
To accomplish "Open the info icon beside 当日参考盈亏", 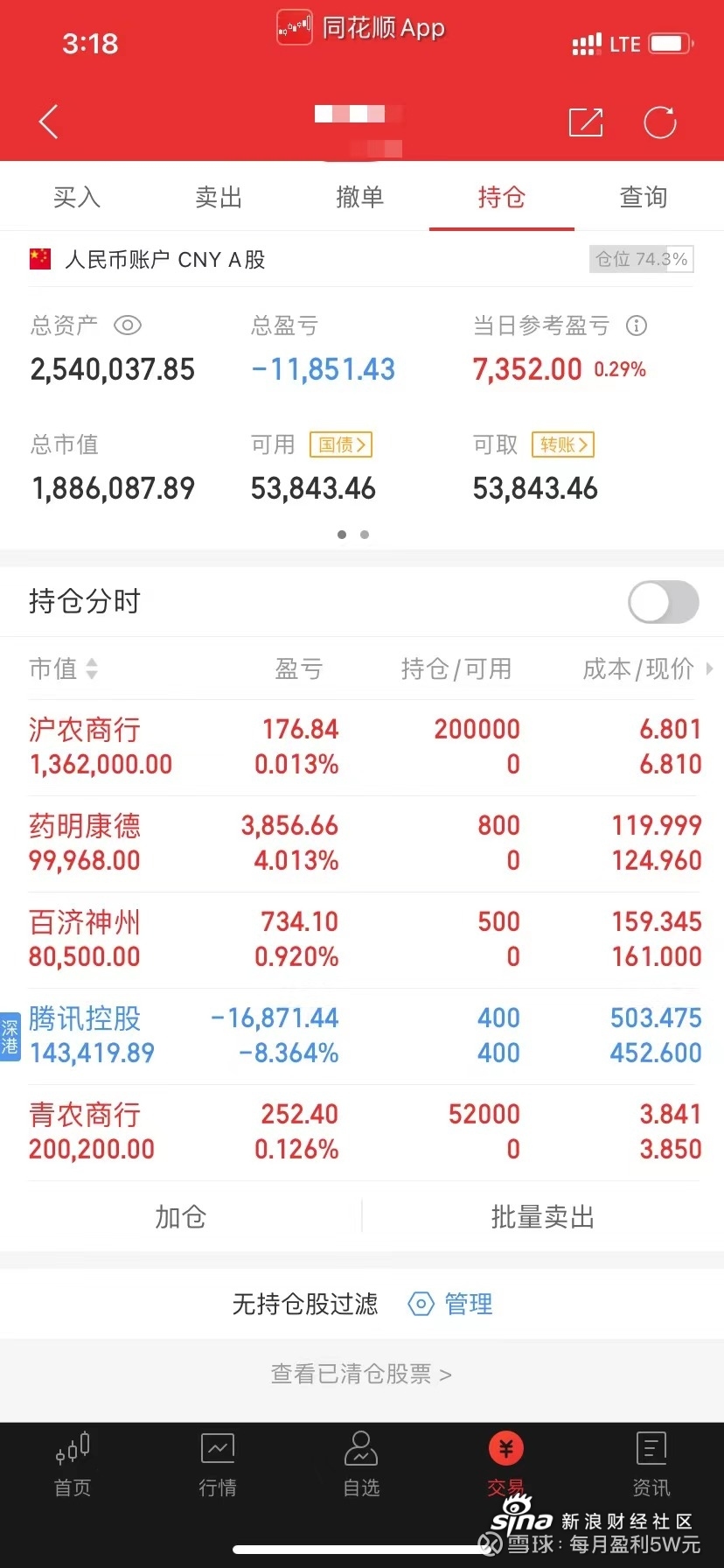I will coord(637,325).
